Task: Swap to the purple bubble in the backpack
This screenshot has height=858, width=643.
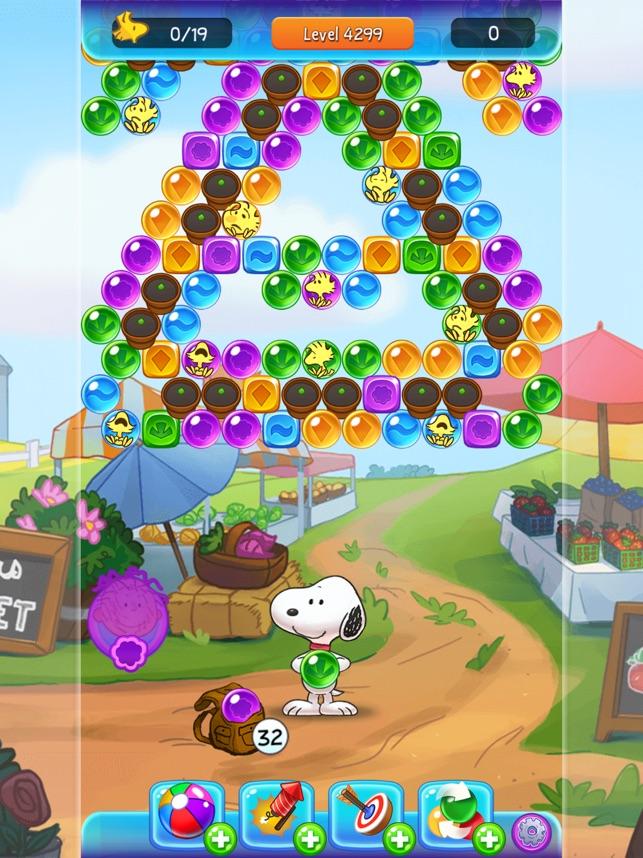Action: (239, 706)
